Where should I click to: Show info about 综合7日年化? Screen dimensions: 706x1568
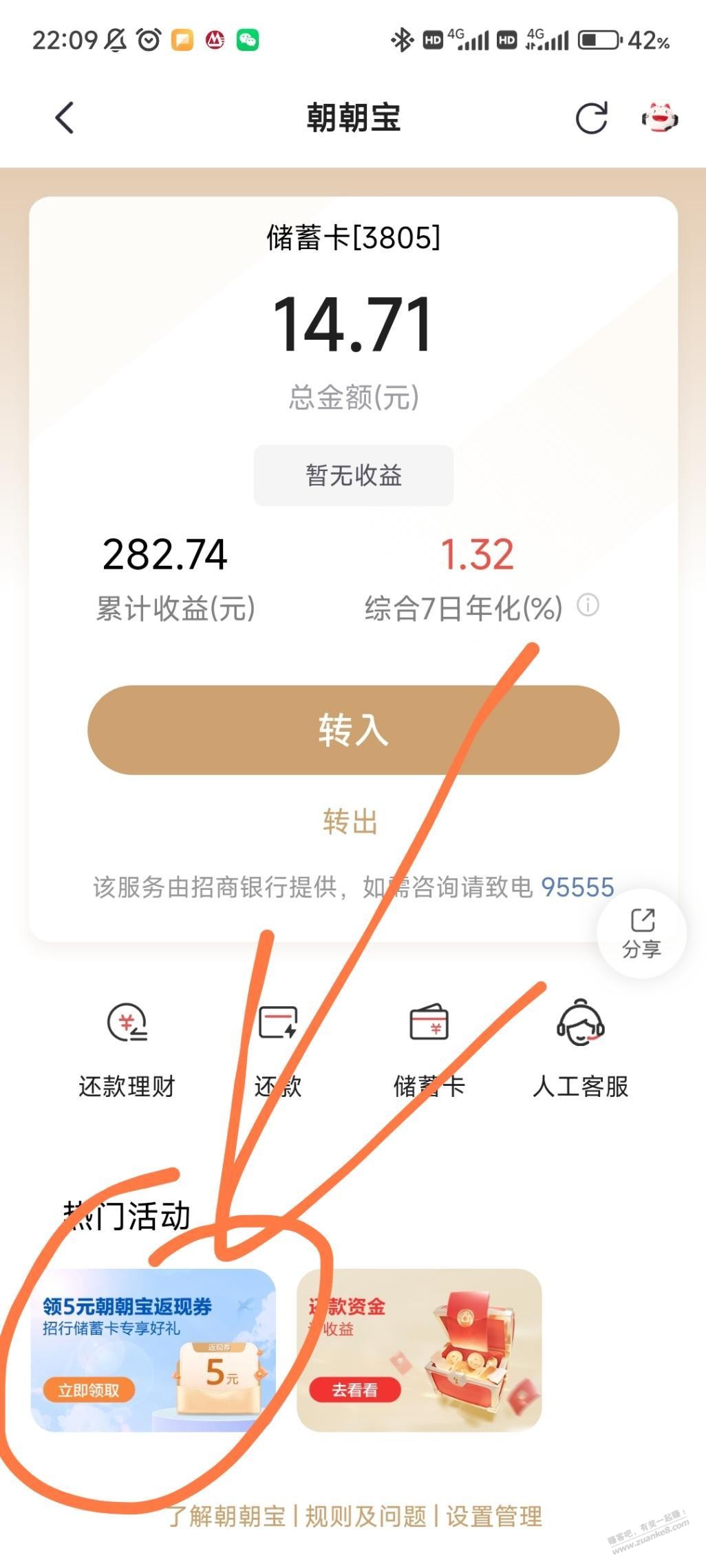click(x=588, y=606)
